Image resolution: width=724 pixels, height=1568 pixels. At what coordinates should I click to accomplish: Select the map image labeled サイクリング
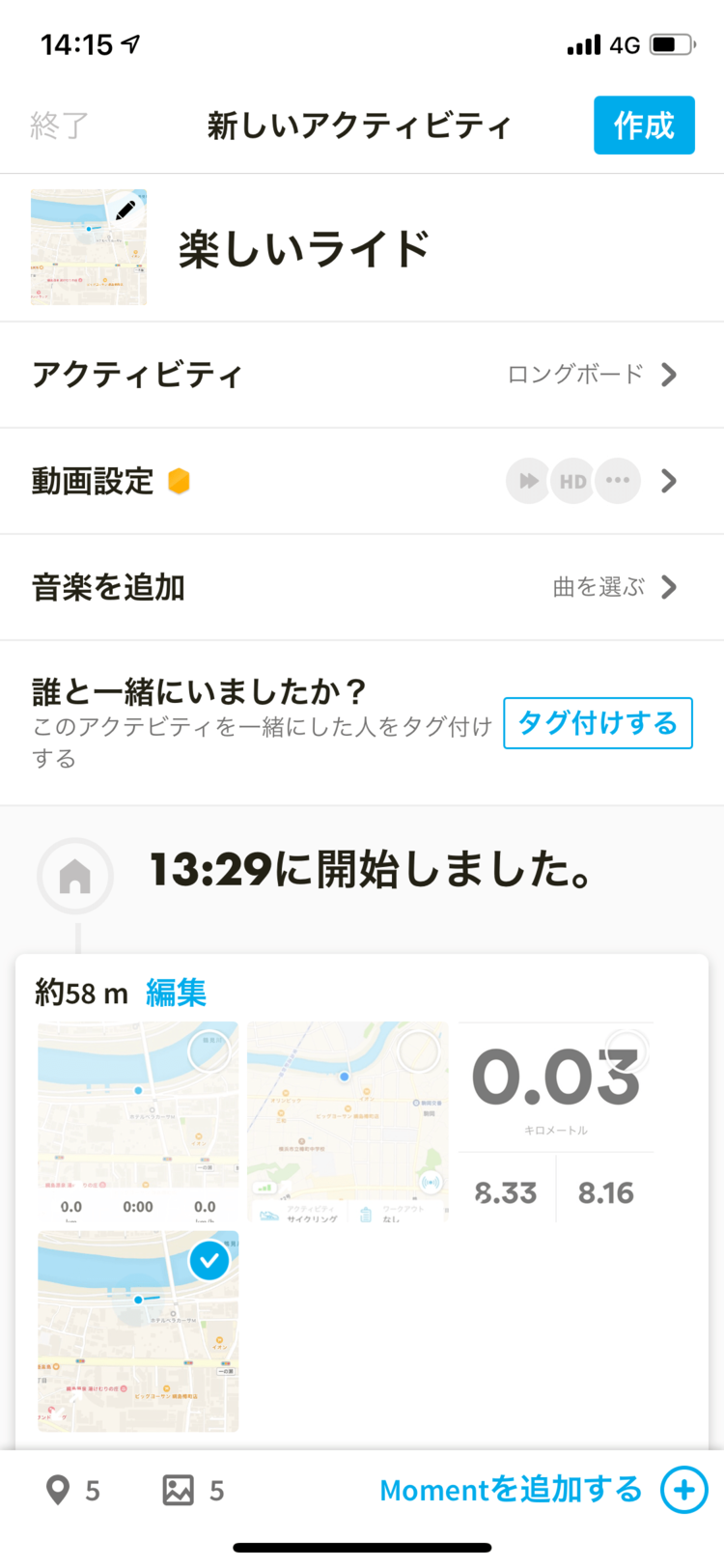[348, 1122]
